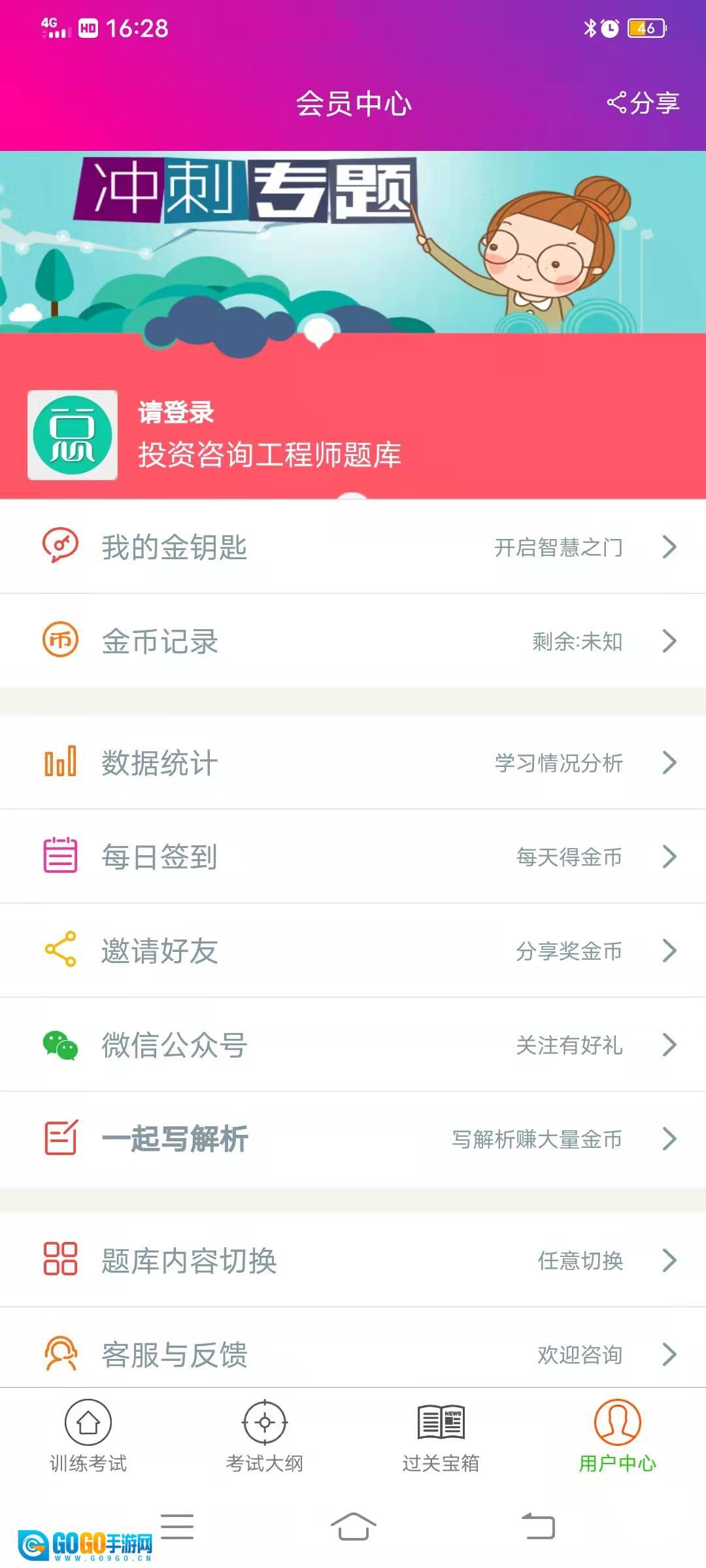View 金币记录 coin history

[353, 641]
